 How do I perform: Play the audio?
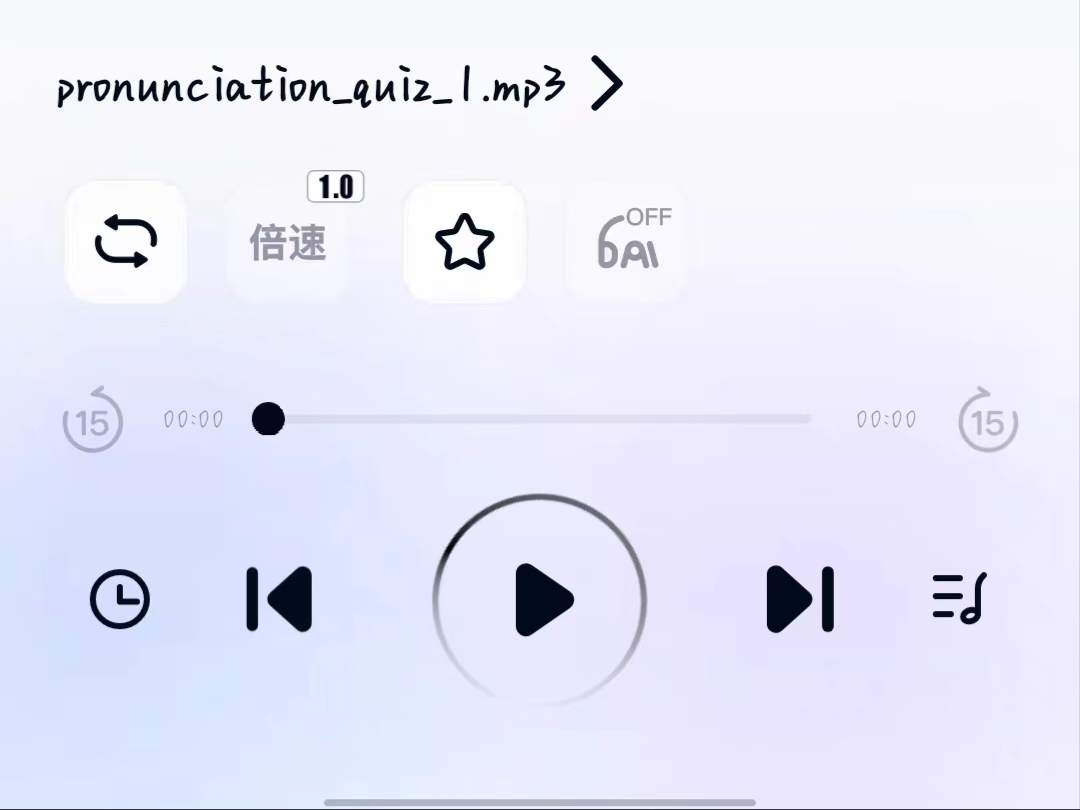[x=541, y=600]
